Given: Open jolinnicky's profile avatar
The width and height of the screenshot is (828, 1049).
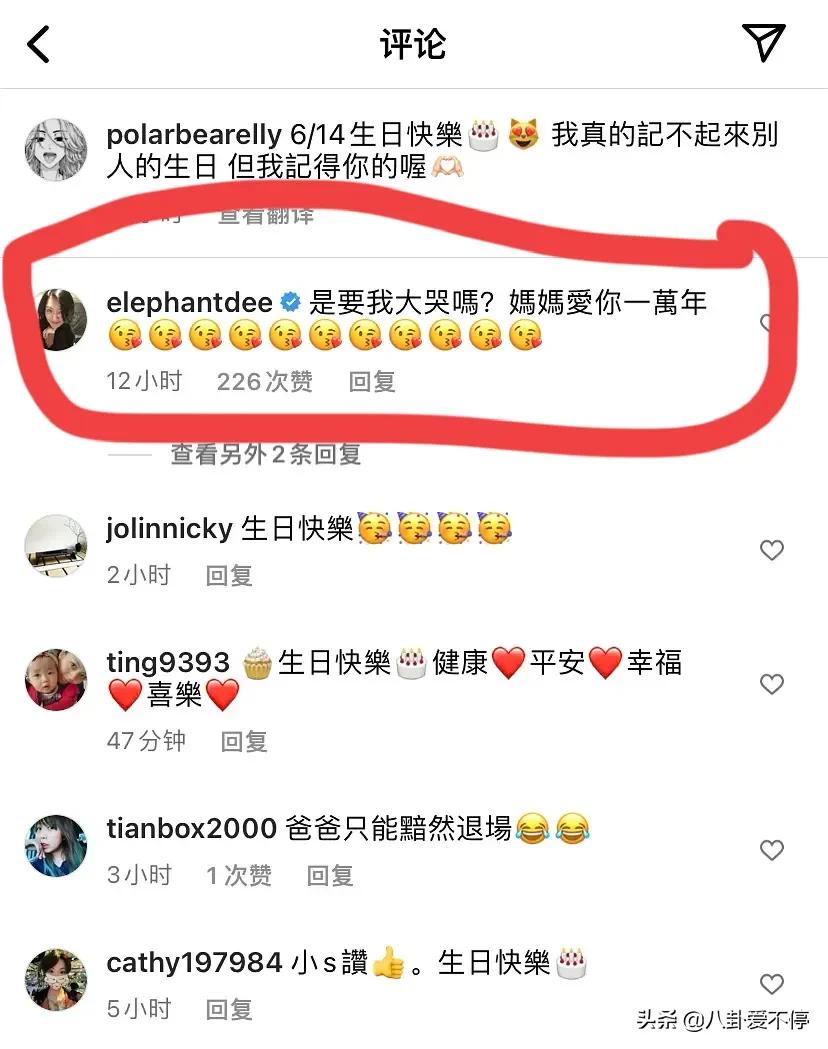Looking at the screenshot, I should (55, 547).
